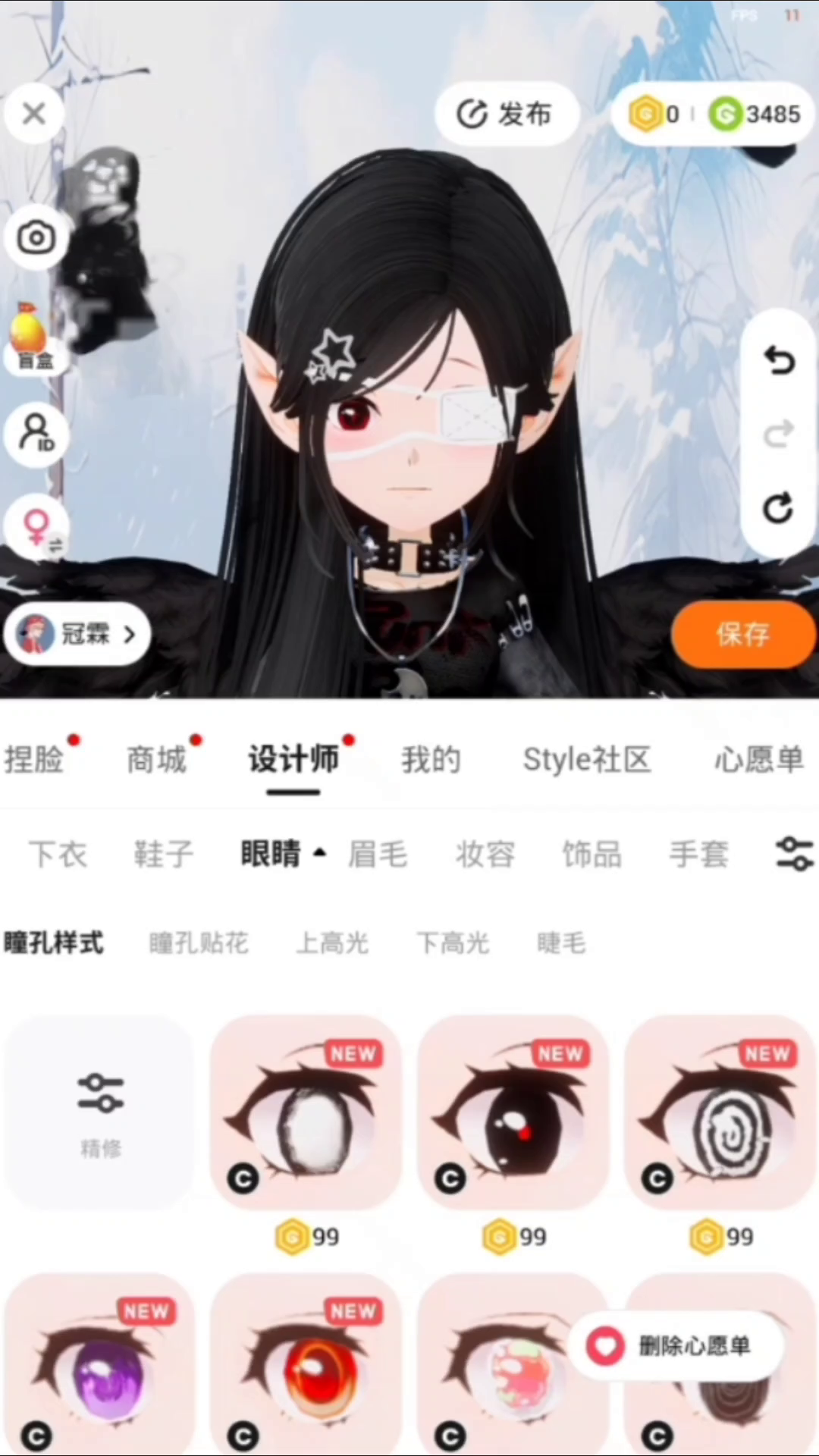Switch to the 商城 tab
The image size is (819, 1456).
156,759
